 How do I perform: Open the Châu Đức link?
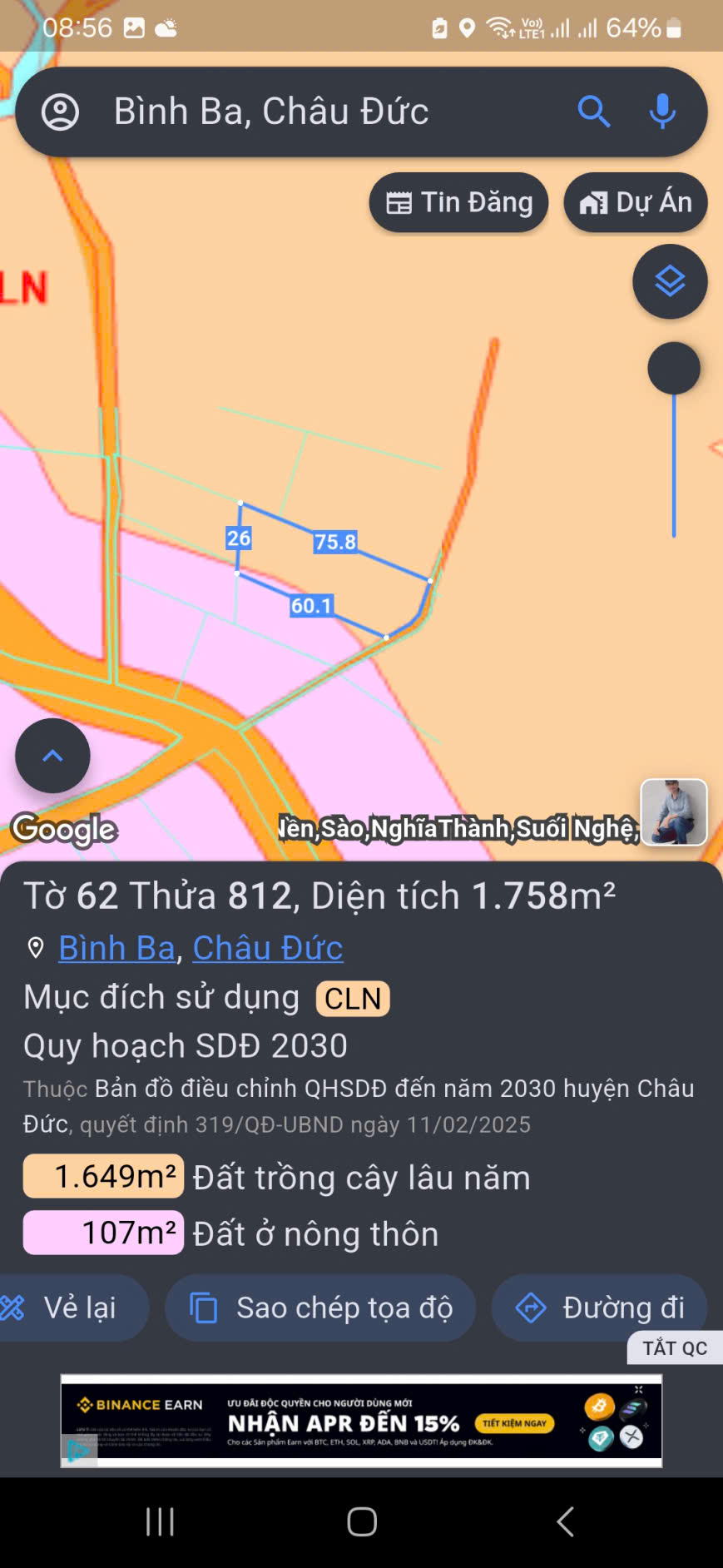click(x=267, y=948)
